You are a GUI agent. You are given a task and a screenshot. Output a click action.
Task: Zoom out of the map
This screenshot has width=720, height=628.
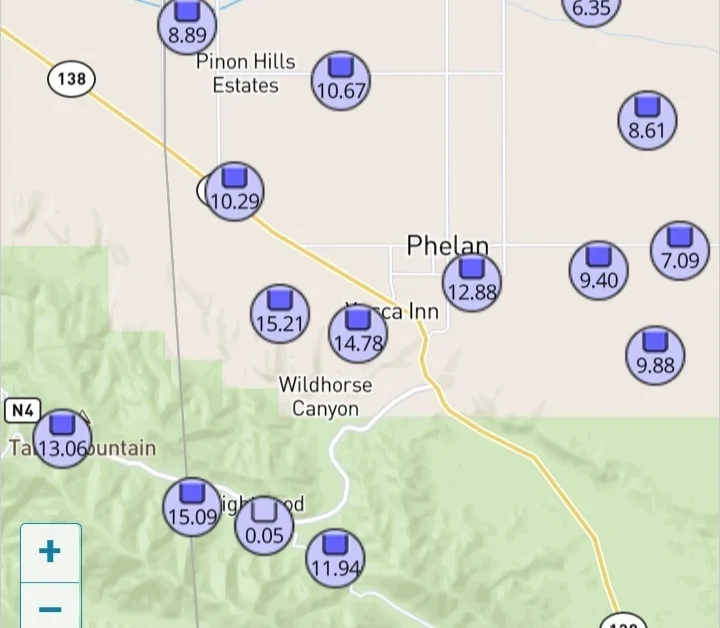pos(50,607)
